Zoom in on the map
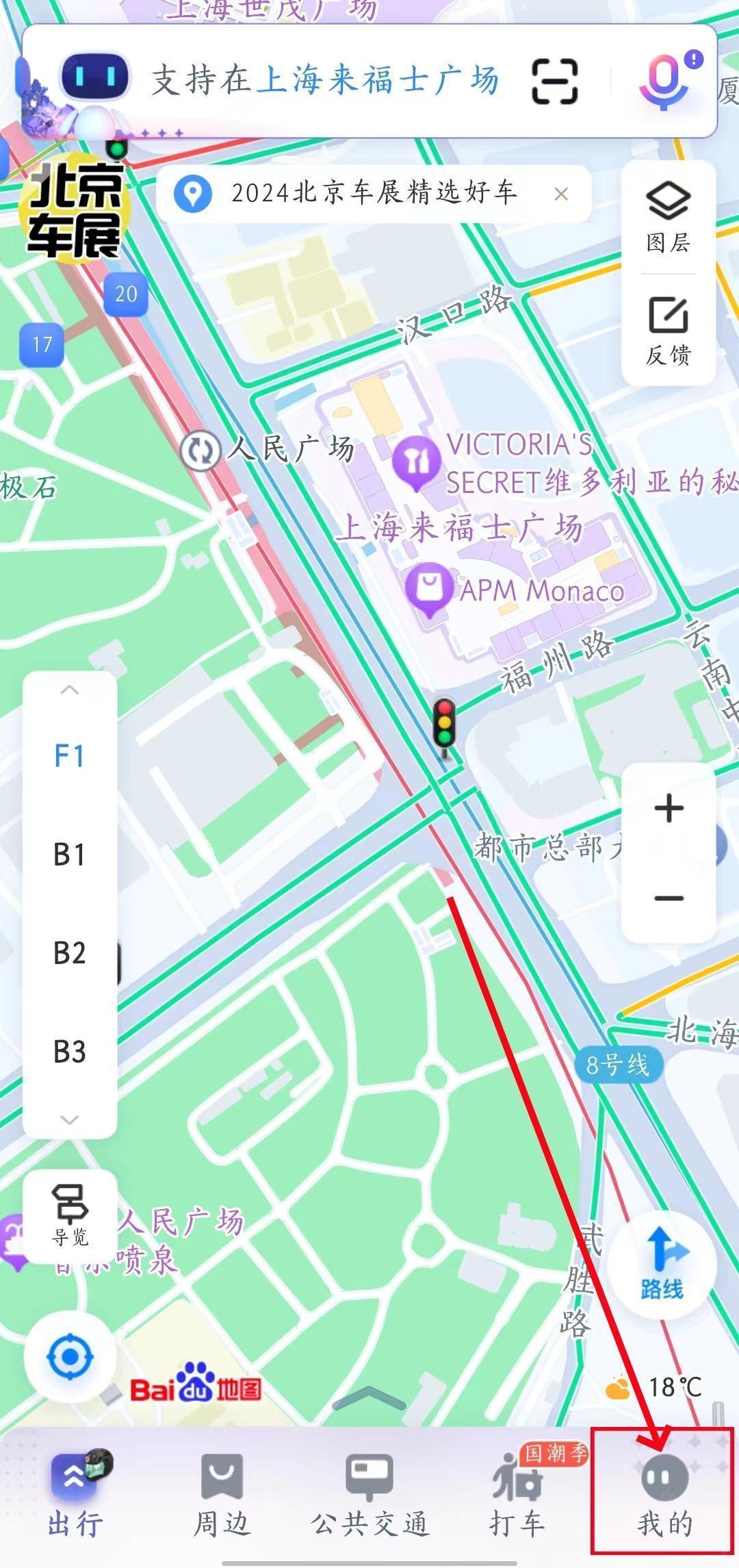The height and width of the screenshot is (1568, 739). pos(669,809)
